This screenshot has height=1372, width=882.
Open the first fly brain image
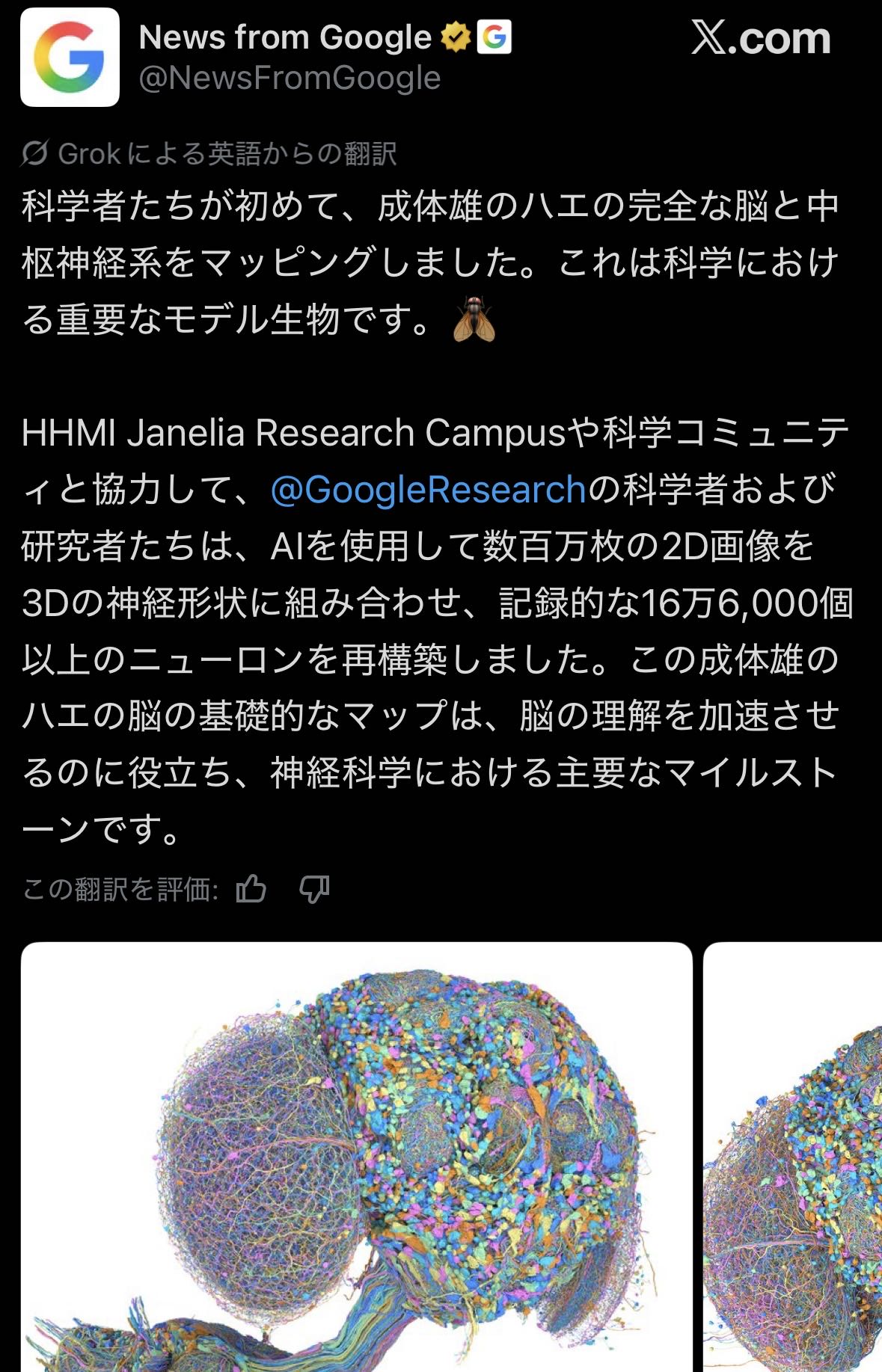pos(357,1157)
